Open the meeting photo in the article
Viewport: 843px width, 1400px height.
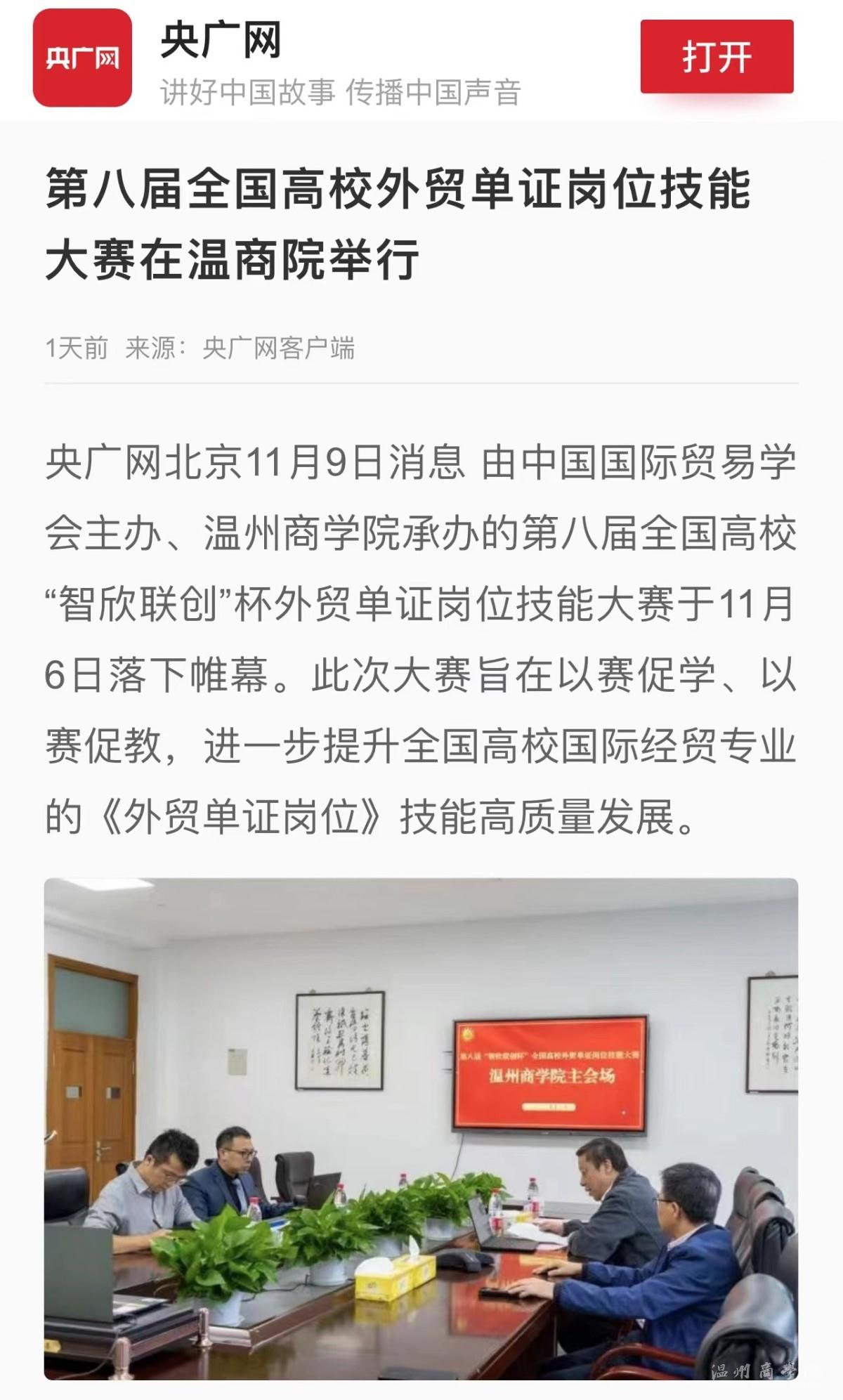tap(421, 1128)
